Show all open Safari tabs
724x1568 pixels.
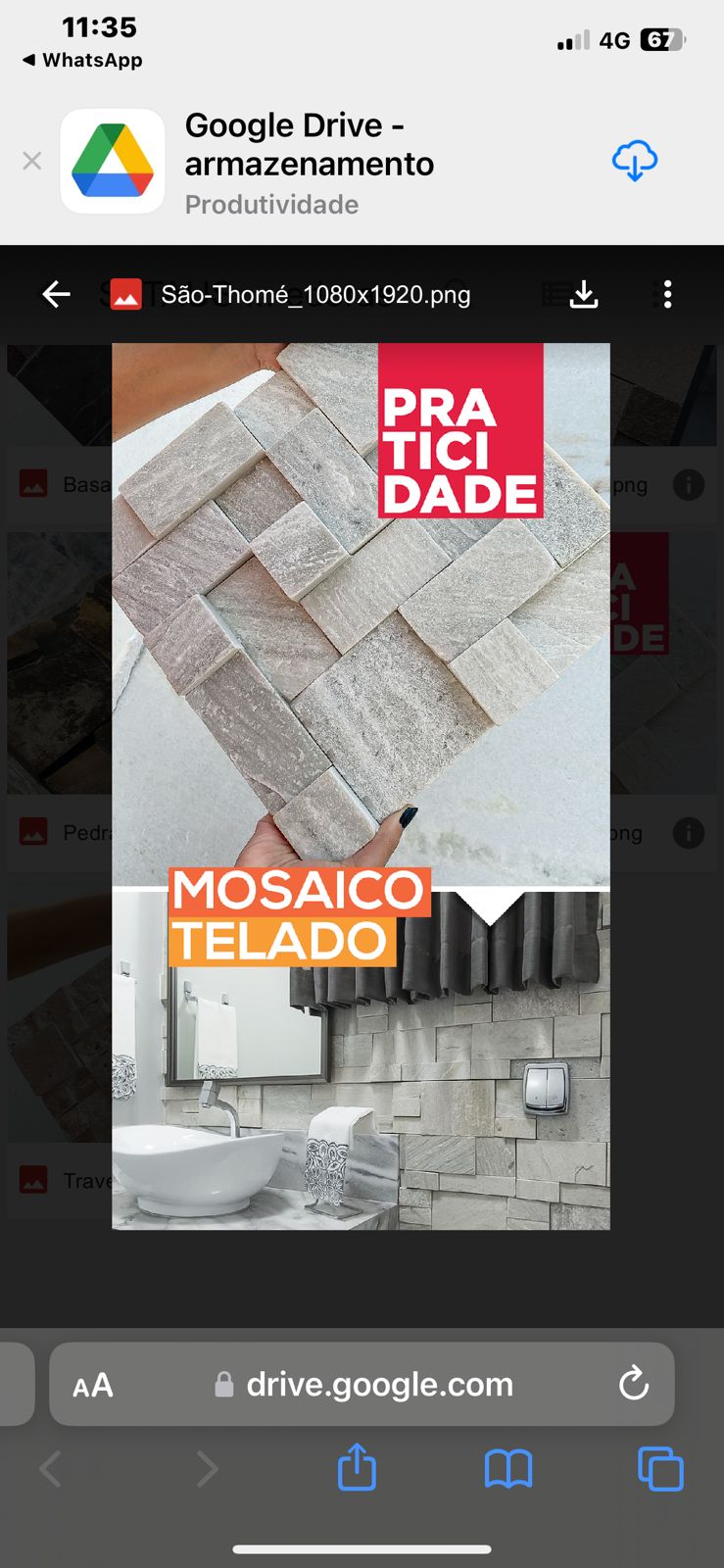660,1468
